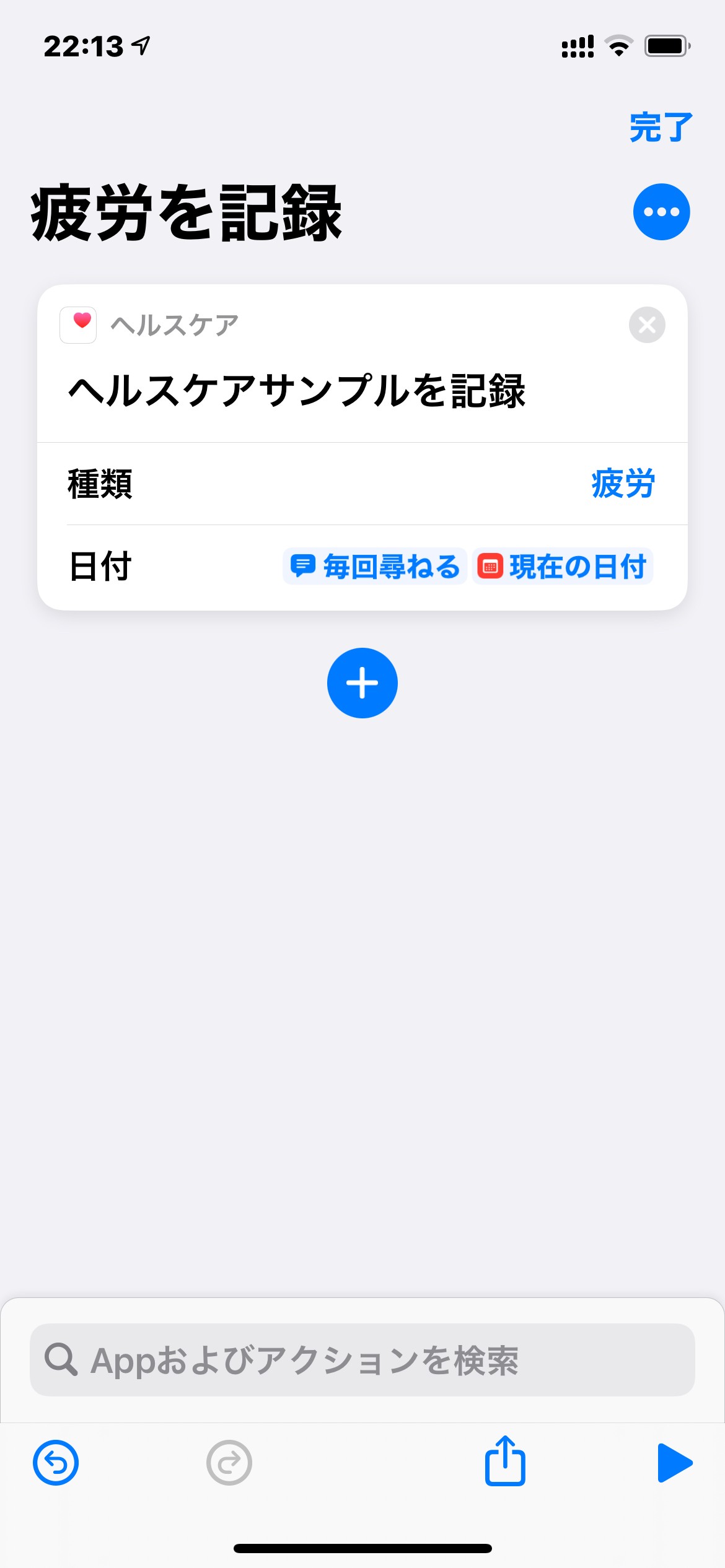
Task: Redo the last undone edit
Action: tap(229, 1463)
